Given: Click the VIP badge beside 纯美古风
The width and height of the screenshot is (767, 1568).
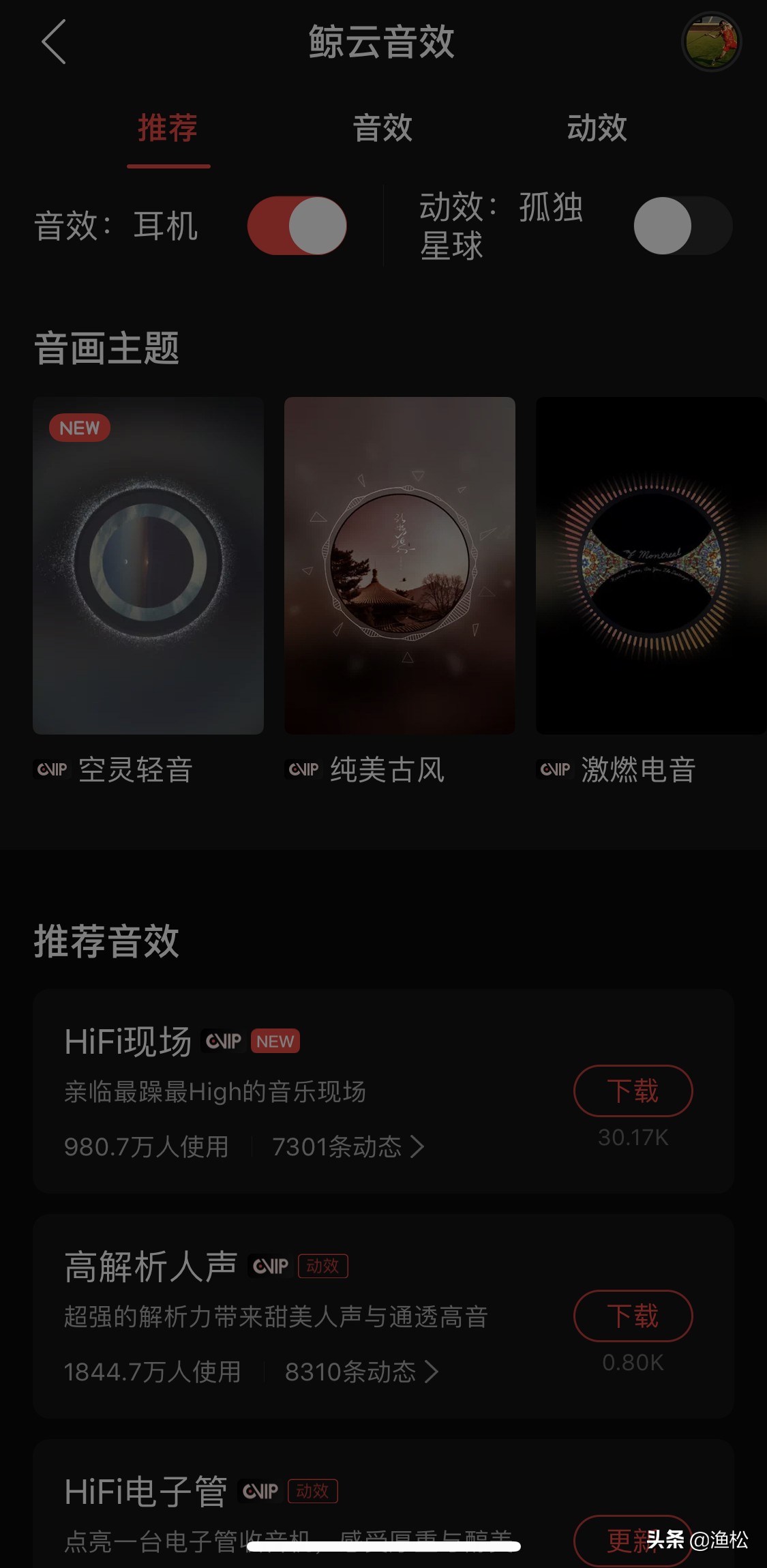Looking at the screenshot, I should tap(303, 770).
